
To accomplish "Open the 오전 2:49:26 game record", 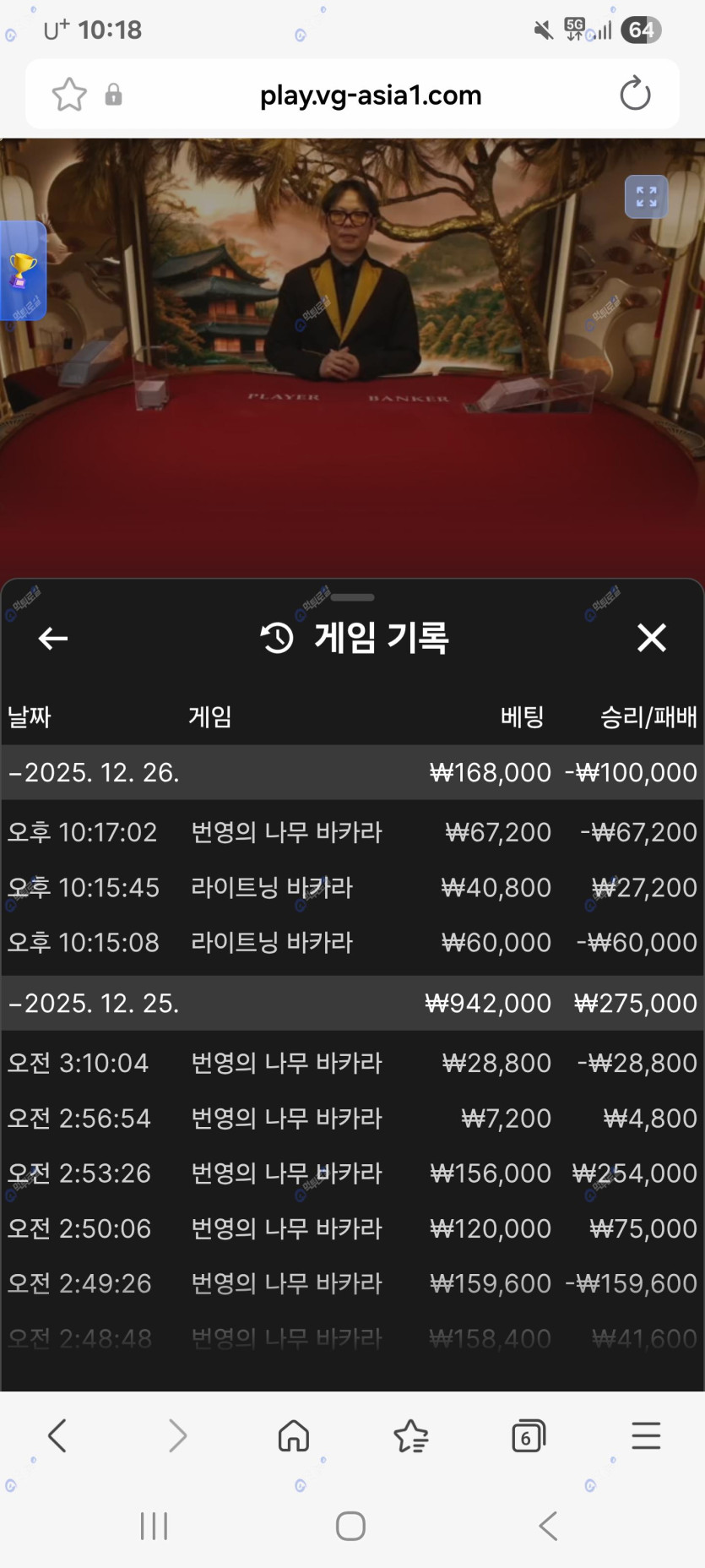I will point(352,1283).
